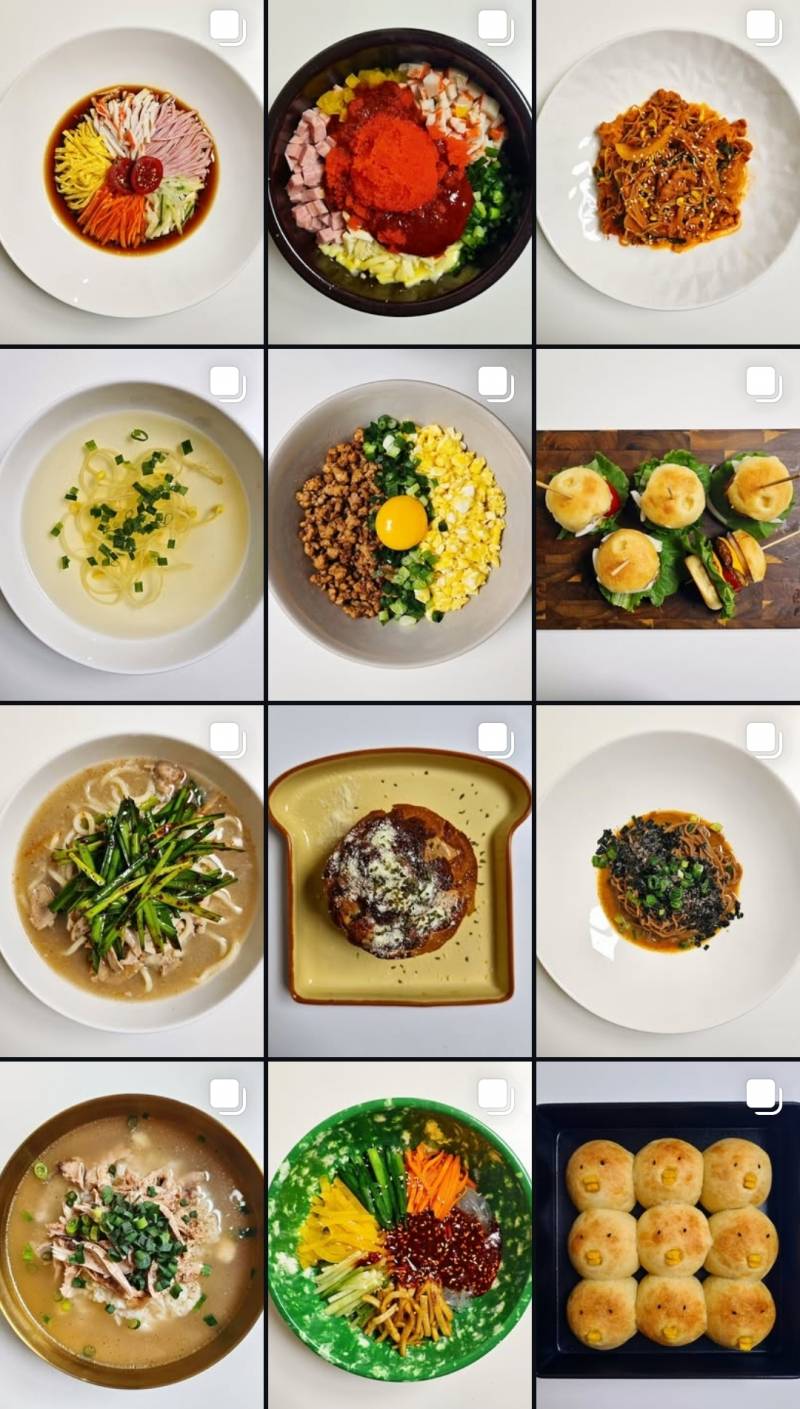
Task: View the spicy stir-fried noodles post on white plate
Action: (x=668, y=172)
